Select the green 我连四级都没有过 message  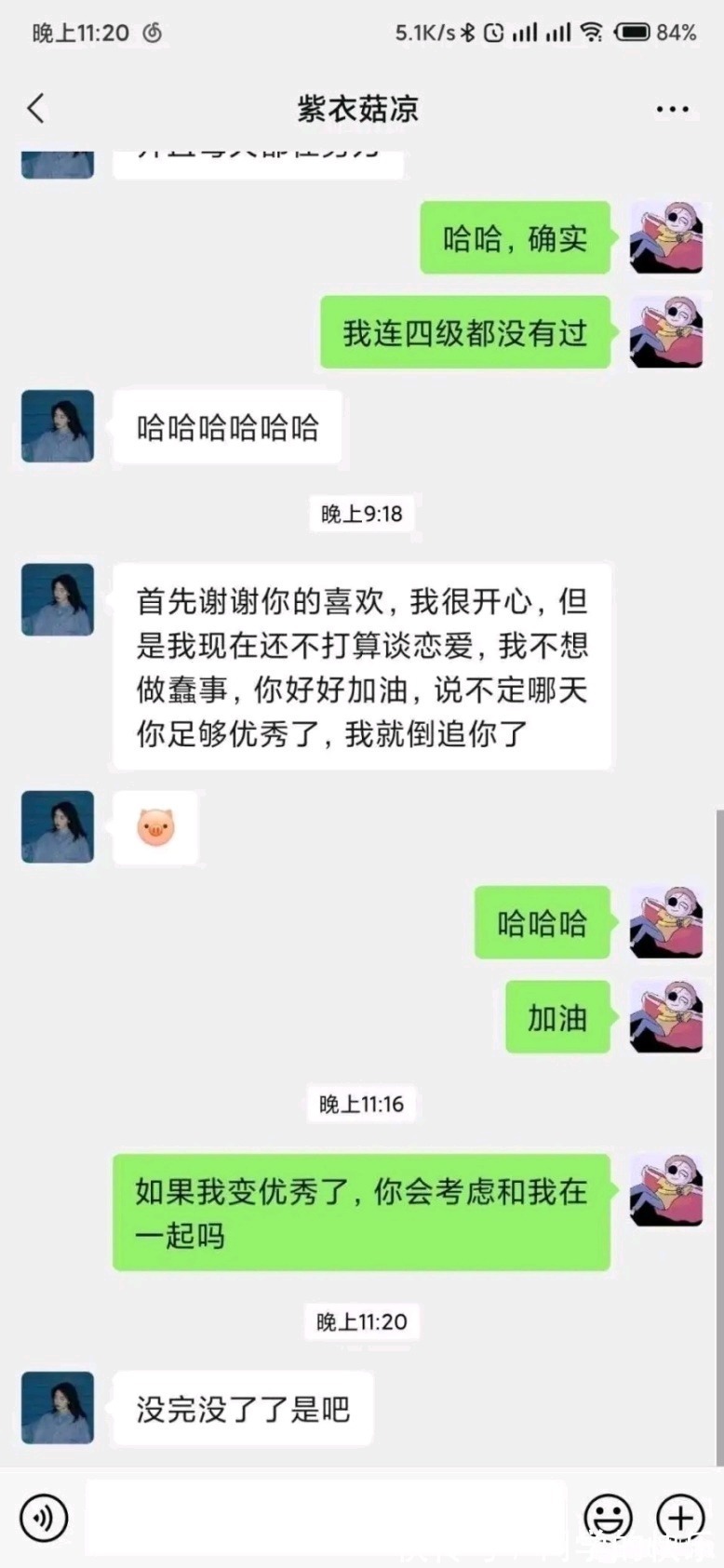point(465,334)
